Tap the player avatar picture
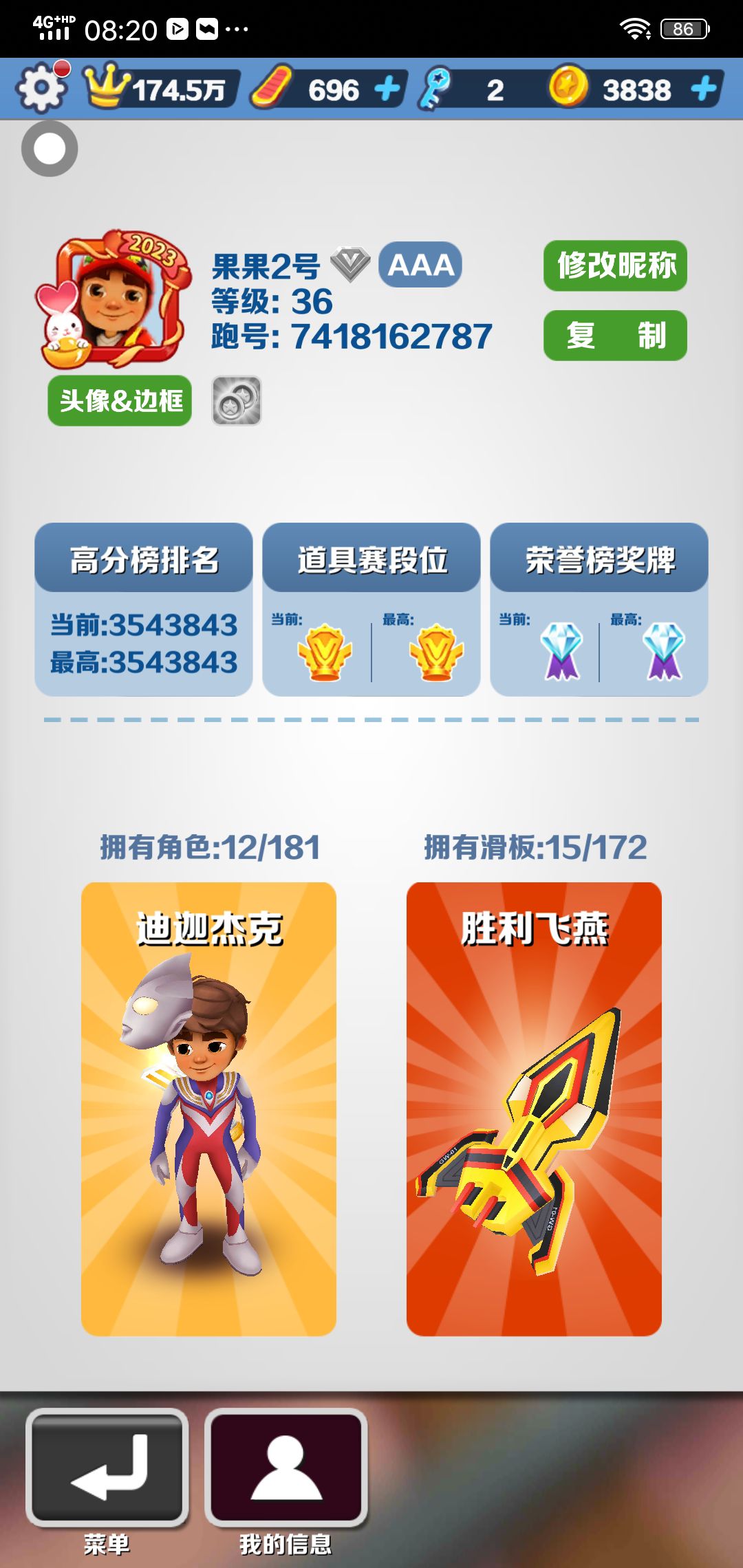The height and width of the screenshot is (1568, 743). pyautogui.click(x=114, y=299)
